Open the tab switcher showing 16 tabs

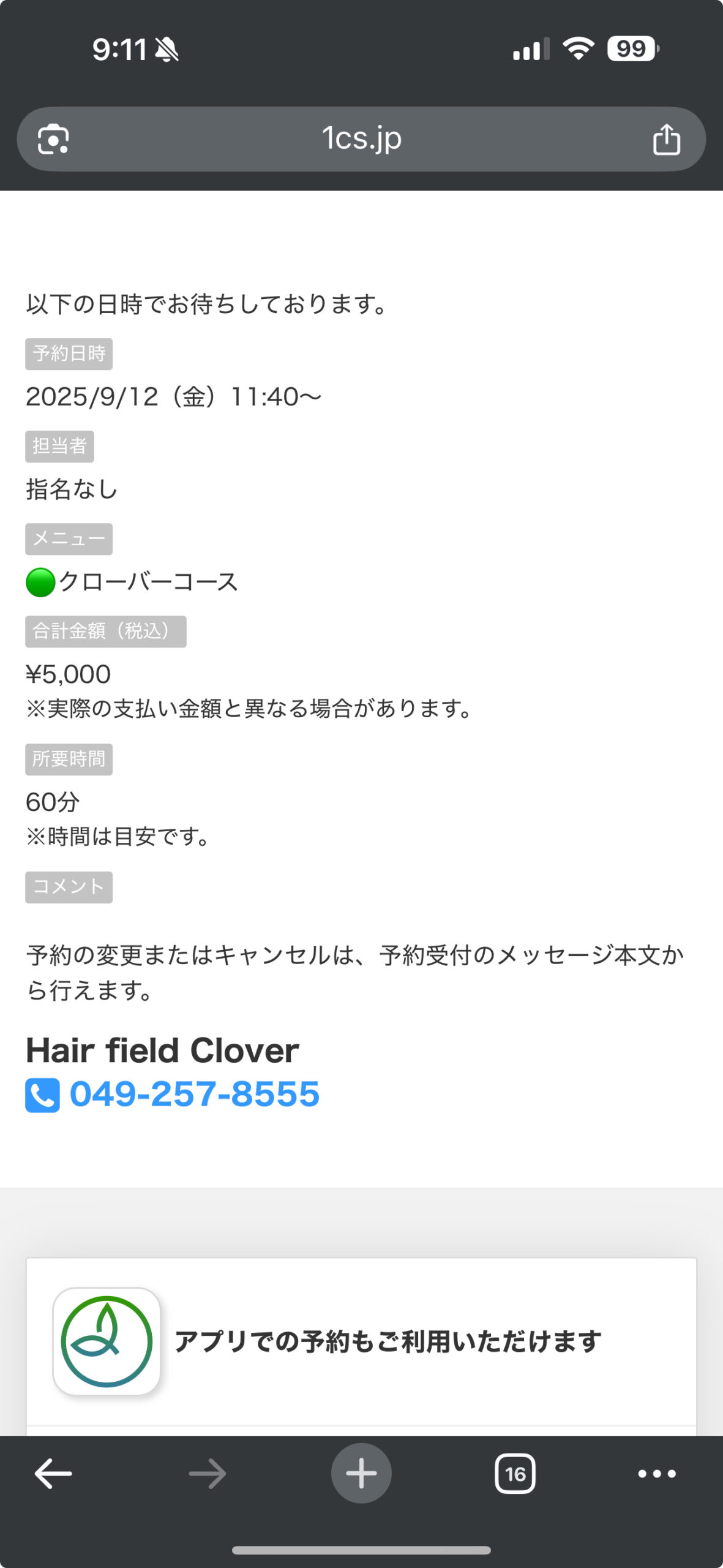coord(515,1474)
